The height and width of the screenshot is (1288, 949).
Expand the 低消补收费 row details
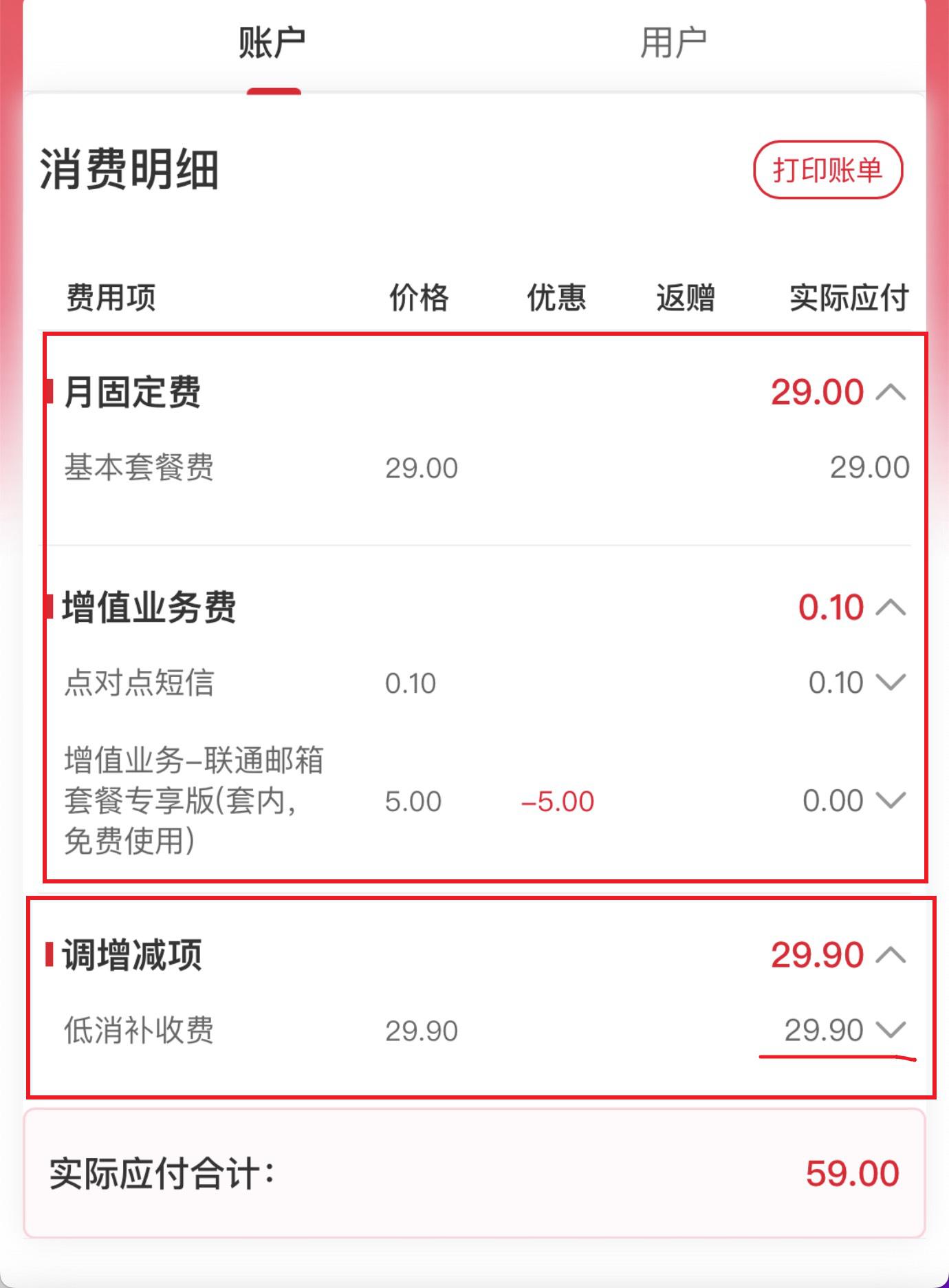(x=891, y=1030)
